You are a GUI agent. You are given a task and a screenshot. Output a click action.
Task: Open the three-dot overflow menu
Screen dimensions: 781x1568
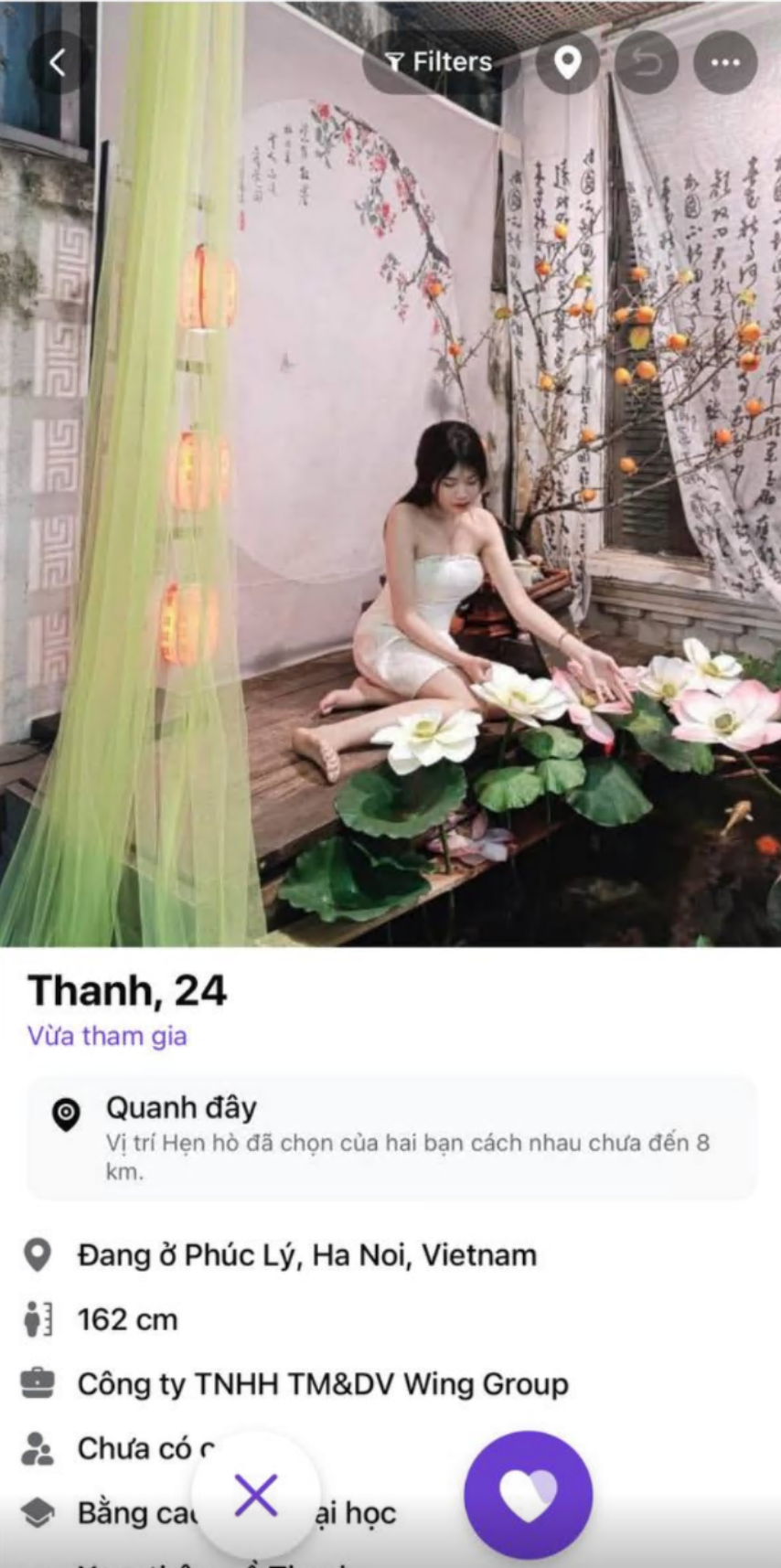725,62
